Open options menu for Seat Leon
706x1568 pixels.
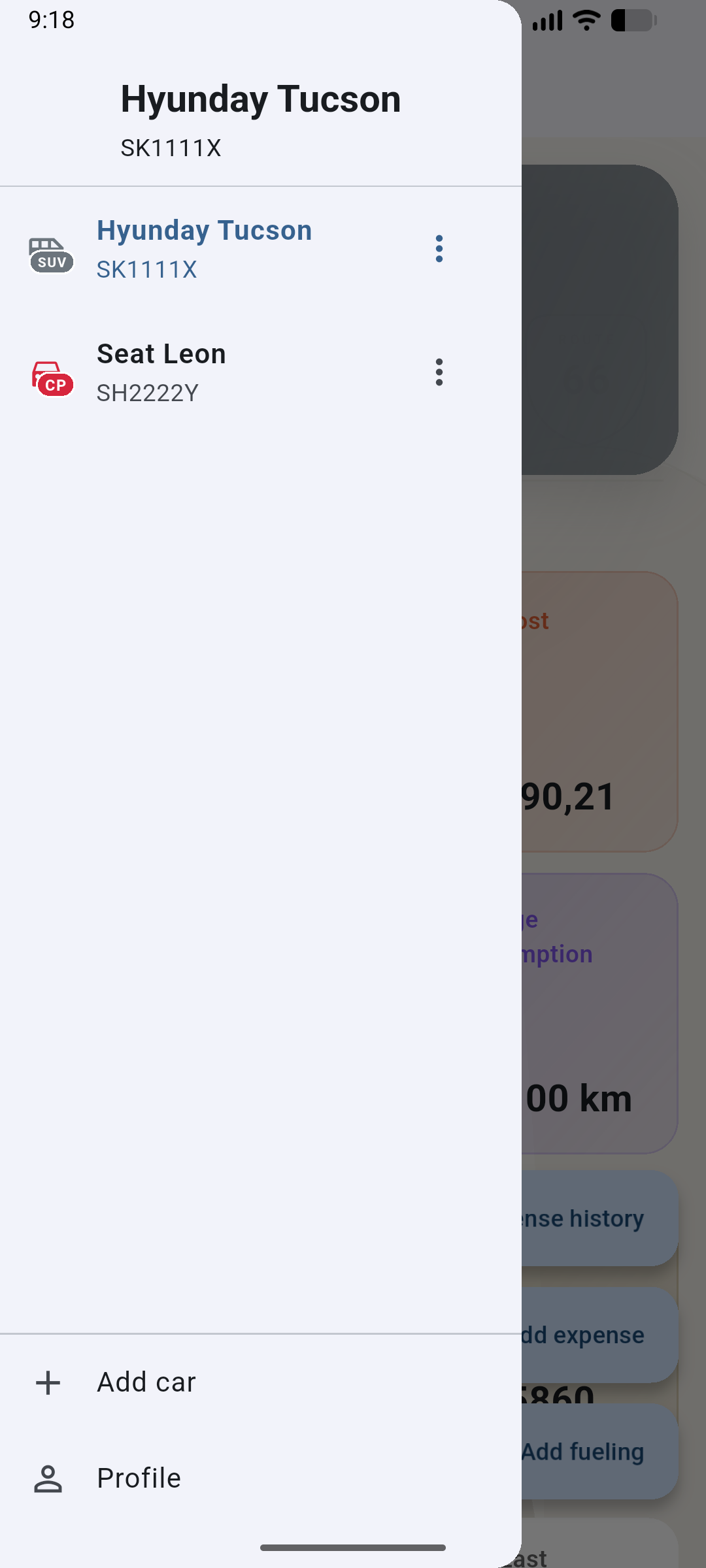pos(439,372)
